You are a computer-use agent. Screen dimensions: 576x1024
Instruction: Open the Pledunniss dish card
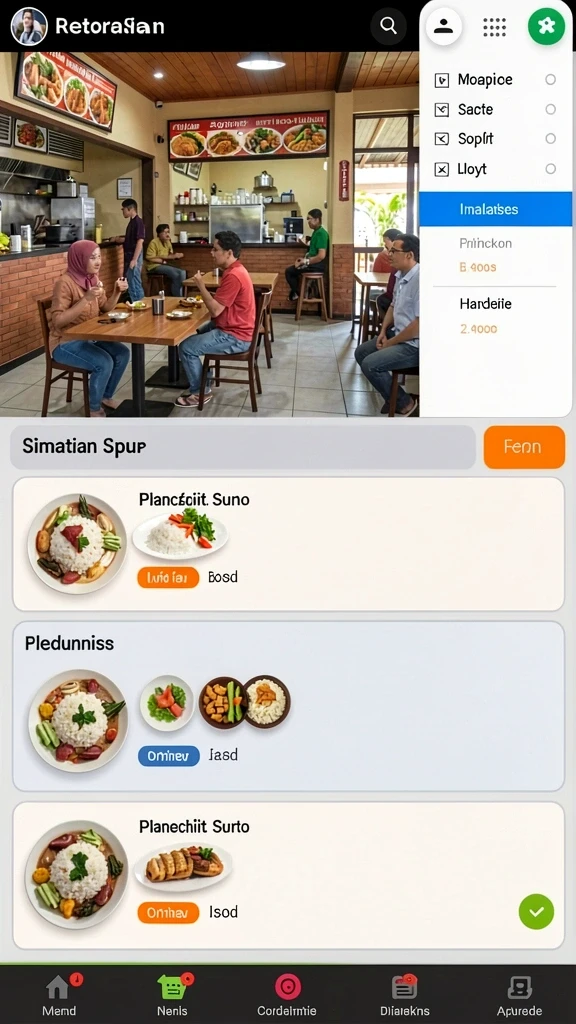[x=288, y=706]
